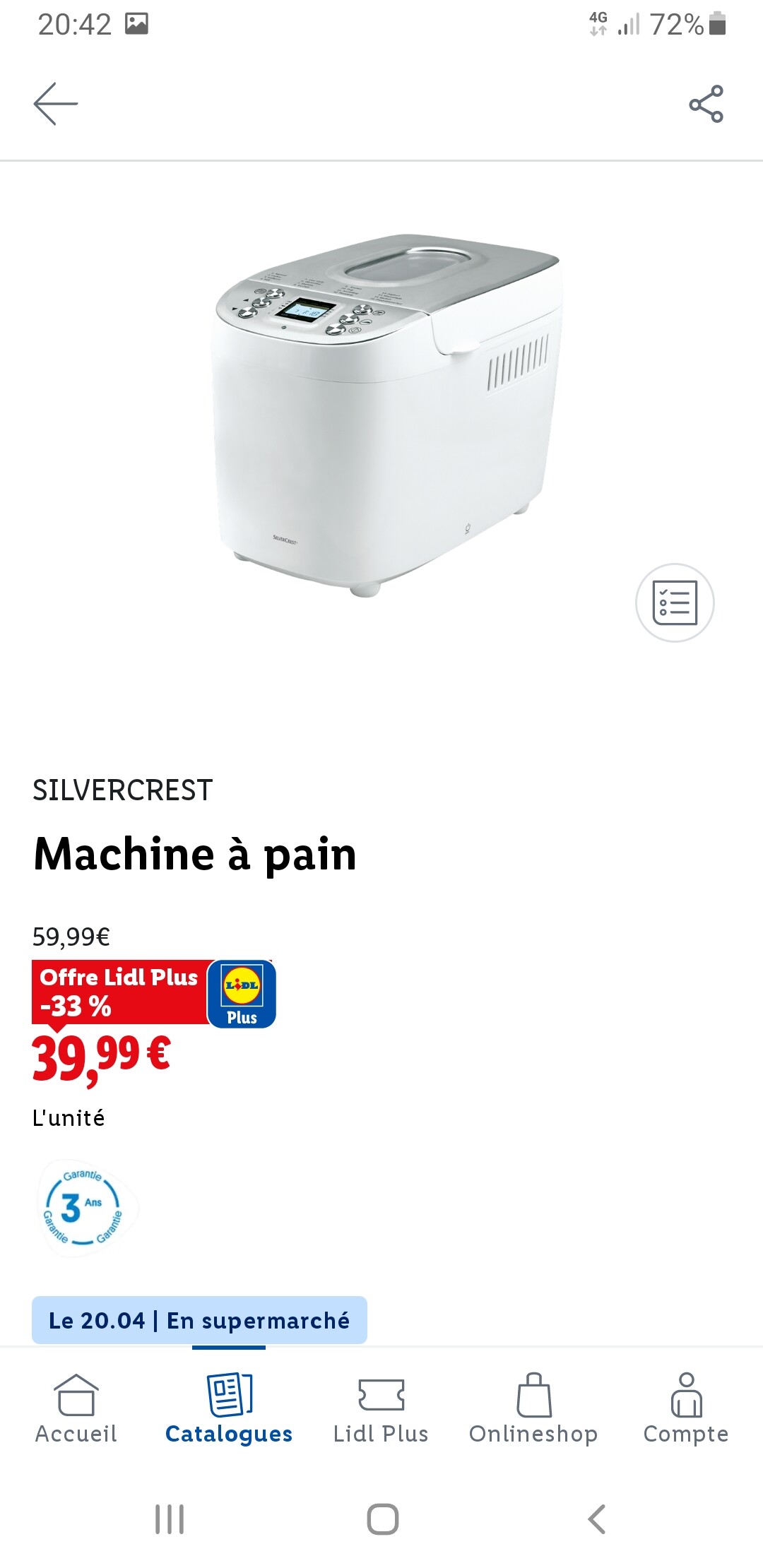Go back using the top-left arrow
763x1568 pixels.
point(56,104)
